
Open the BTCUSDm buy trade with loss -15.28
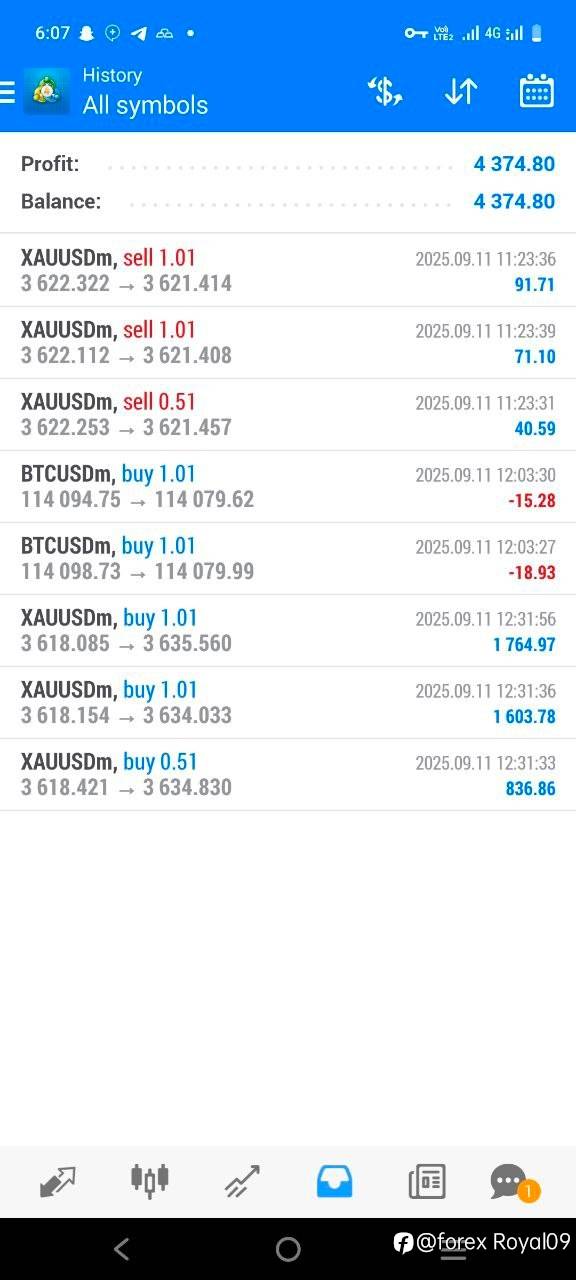click(288, 487)
